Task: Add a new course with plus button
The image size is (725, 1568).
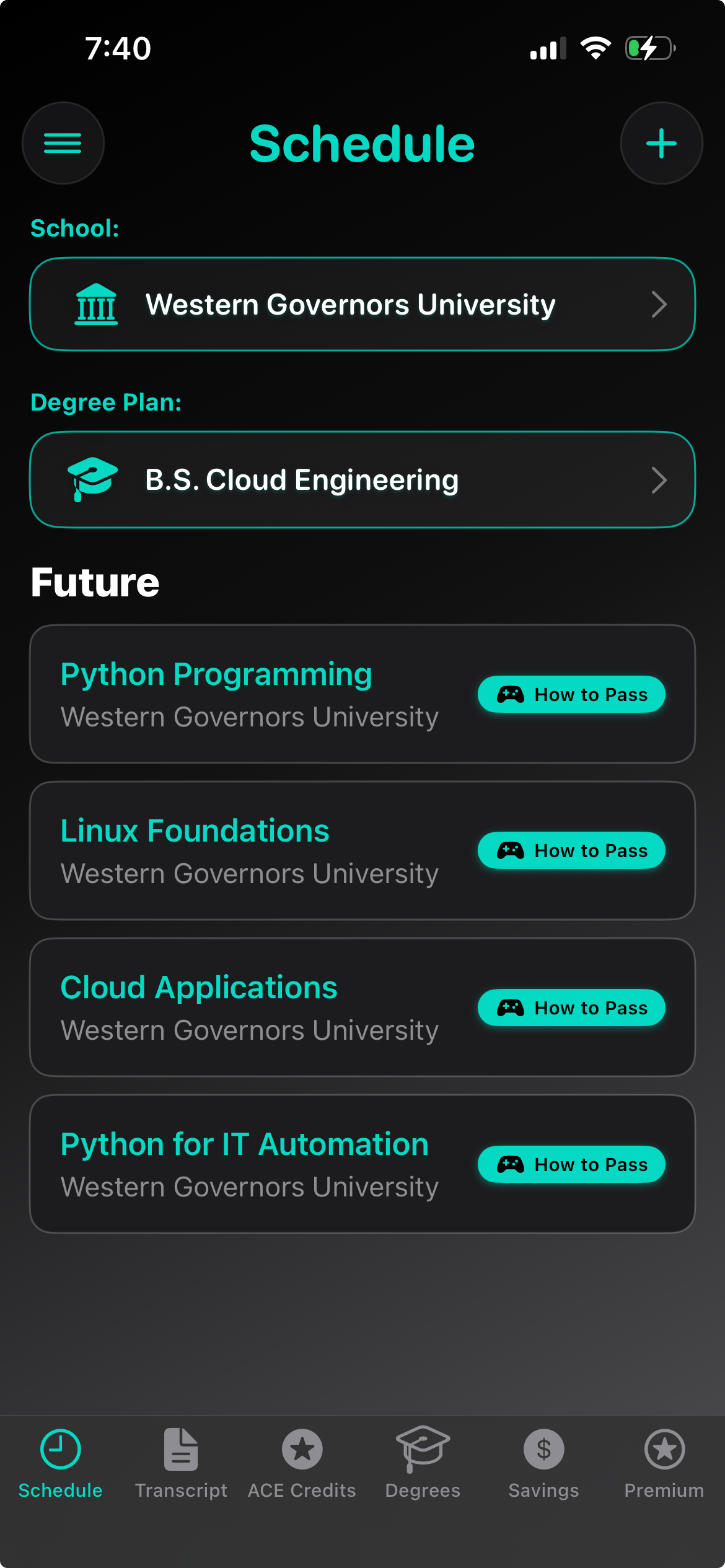Action: 661,144
